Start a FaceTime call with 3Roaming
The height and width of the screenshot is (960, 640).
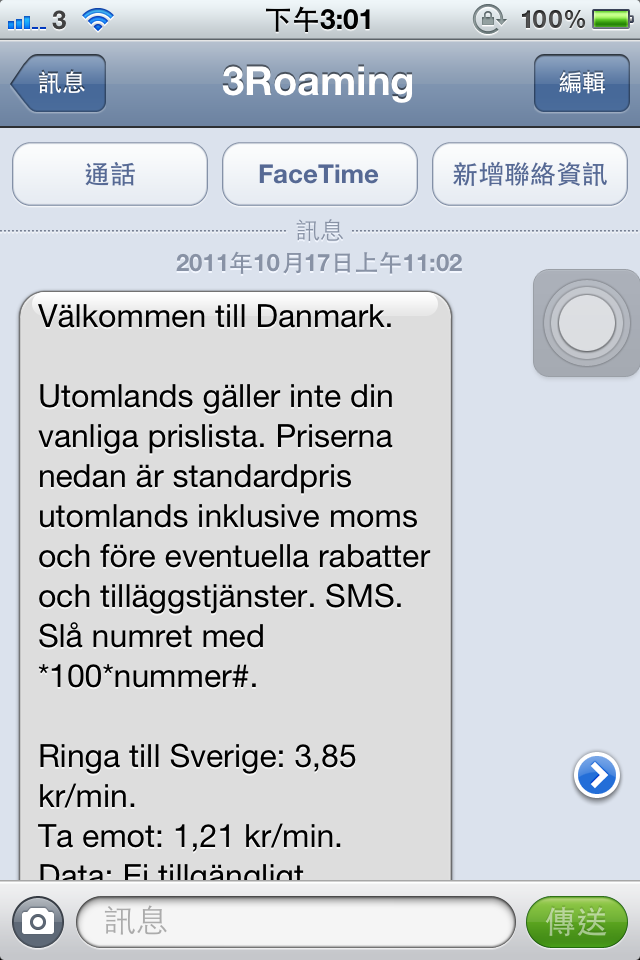[x=319, y=174]
